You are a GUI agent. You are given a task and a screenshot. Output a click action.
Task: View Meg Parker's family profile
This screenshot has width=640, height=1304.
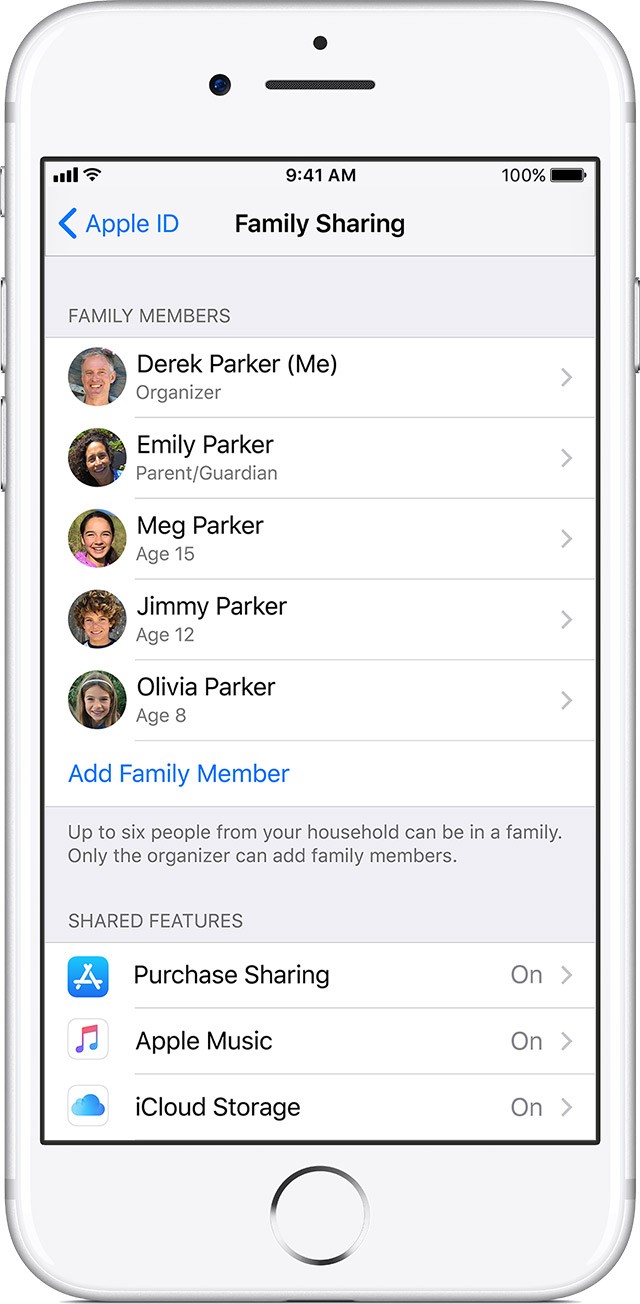(x=320, y=539)
